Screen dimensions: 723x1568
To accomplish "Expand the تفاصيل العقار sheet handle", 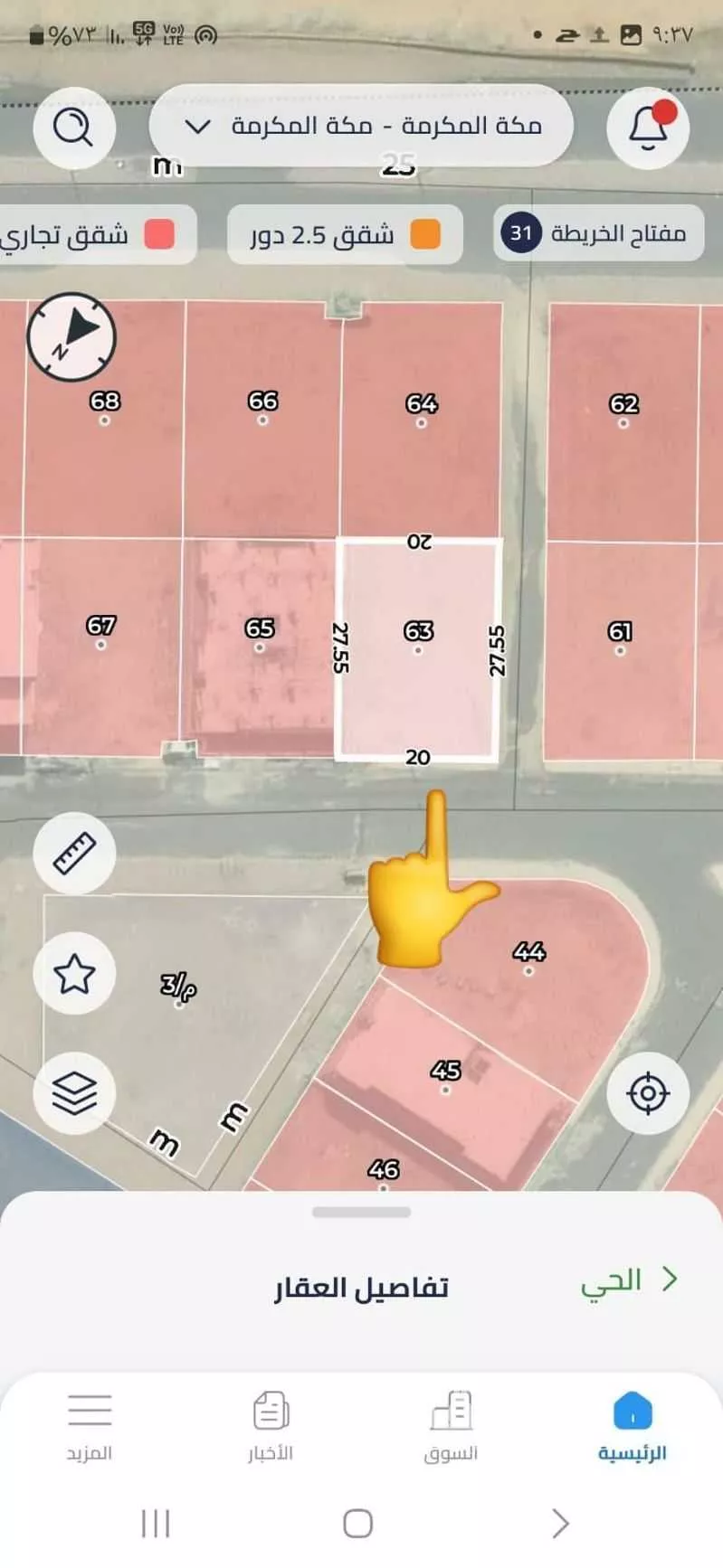I will 361,1213.
